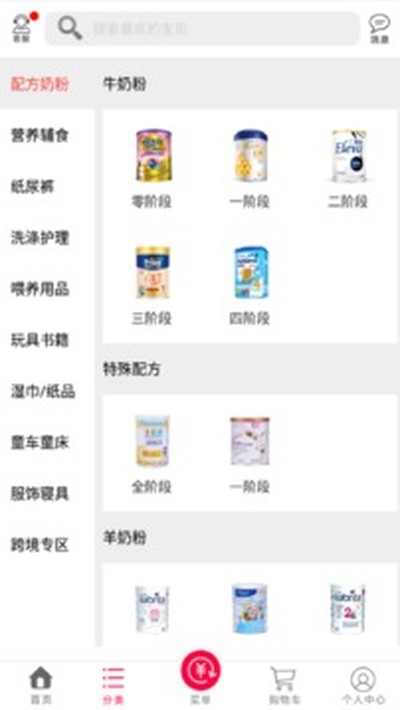Switch to the 购物车 cart tab
This screenshot has width=400, height=710.
click(284, 685)
